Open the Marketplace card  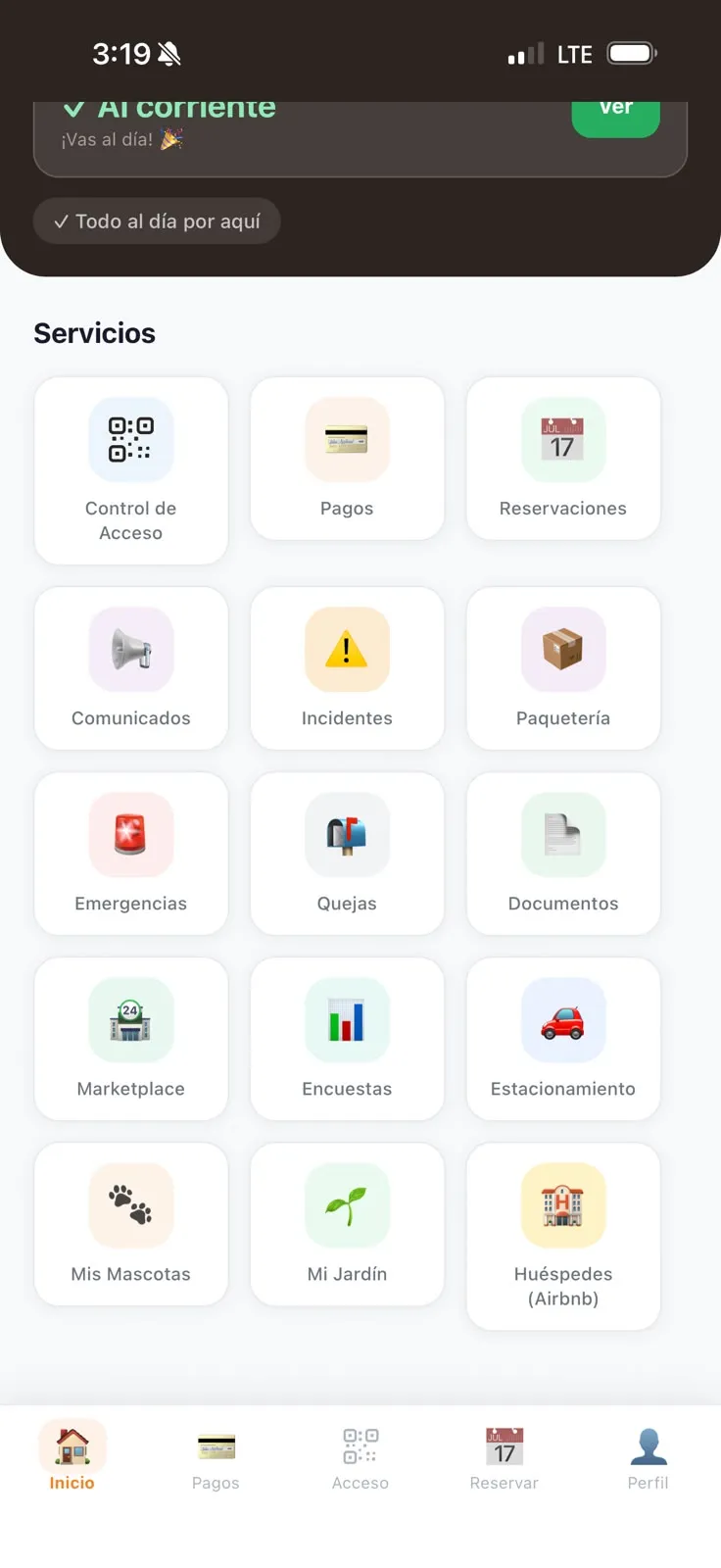tap(131, 1039)
